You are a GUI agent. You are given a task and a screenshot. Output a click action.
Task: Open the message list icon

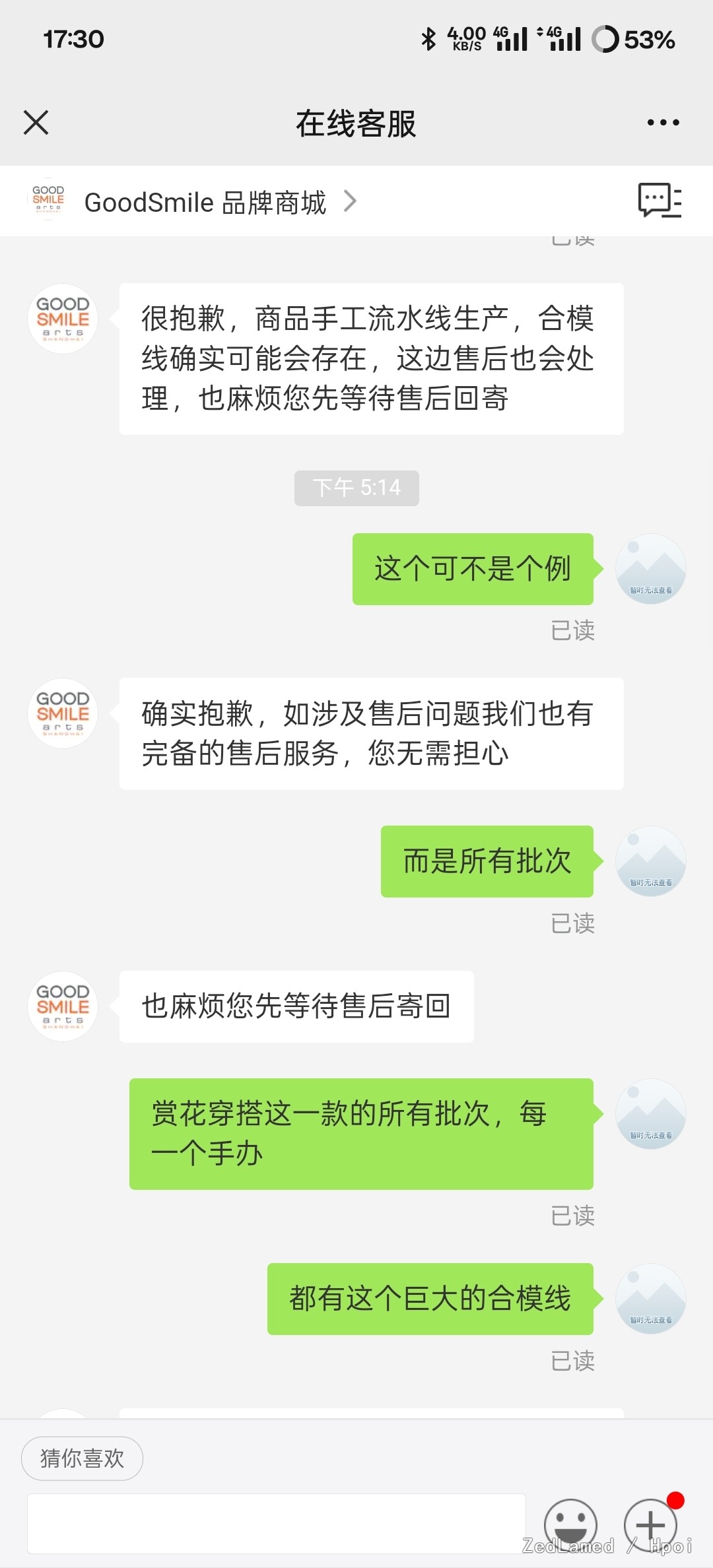[659, 200]
